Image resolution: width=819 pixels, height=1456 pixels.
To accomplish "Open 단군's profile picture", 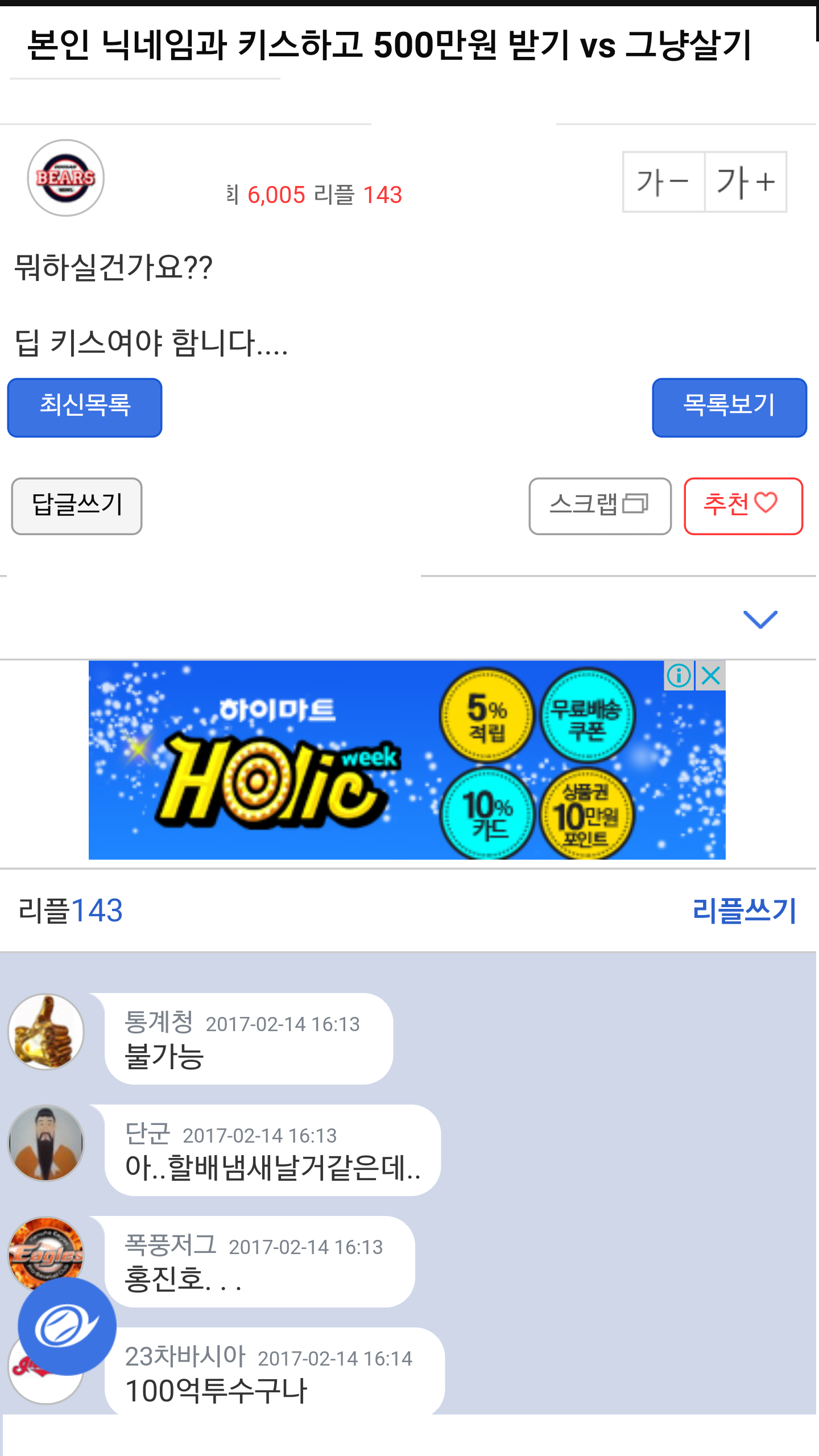I will pyautogui.click(x=46, y=1143).
